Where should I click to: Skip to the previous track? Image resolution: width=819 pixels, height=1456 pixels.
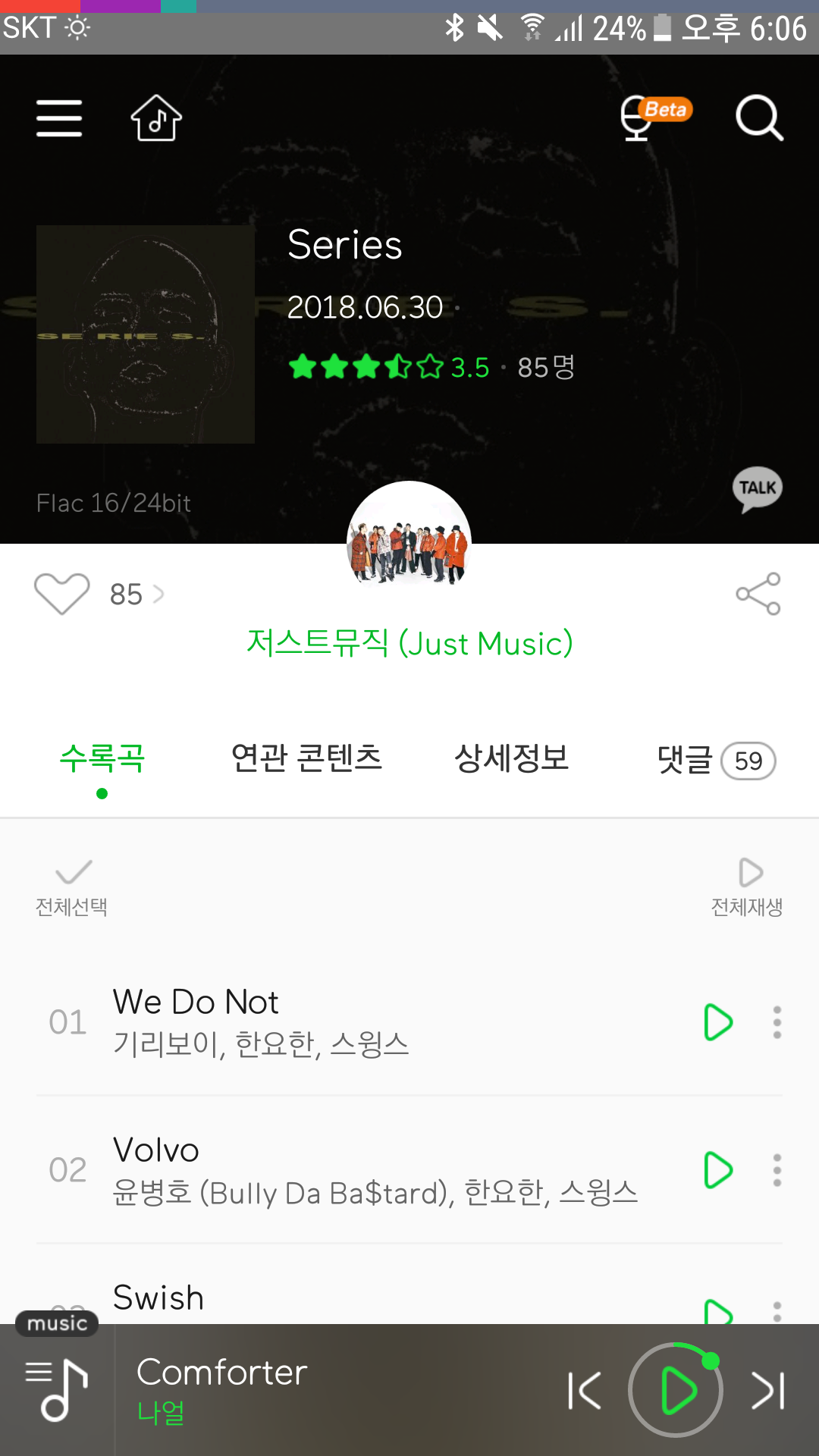pos(585,1391)
